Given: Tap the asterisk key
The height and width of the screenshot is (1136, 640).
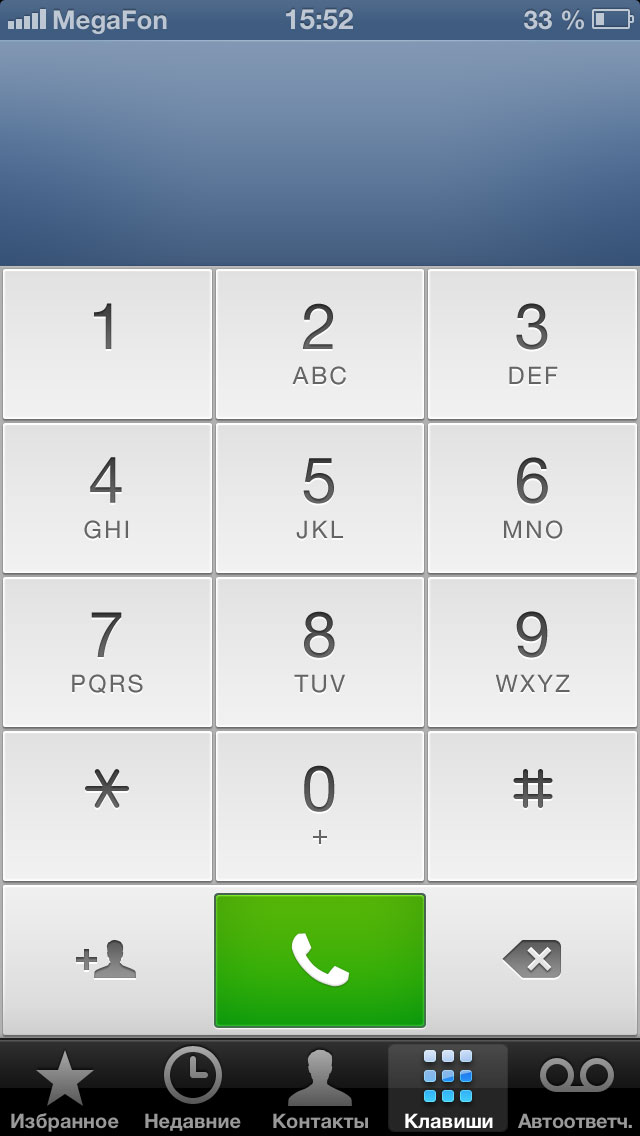Looking at the screenshot, I should click(x=107, y=806).
